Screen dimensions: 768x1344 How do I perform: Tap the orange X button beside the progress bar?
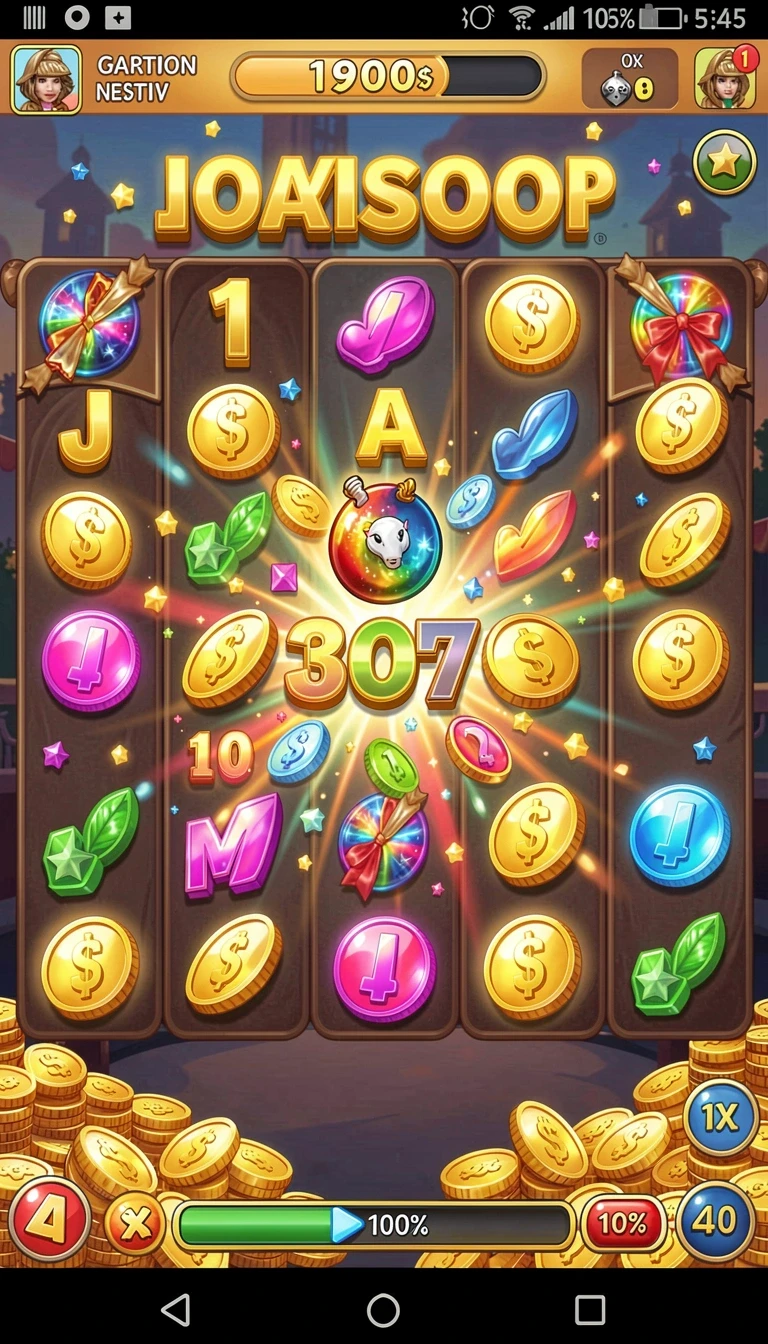[x=135, y=1223]
